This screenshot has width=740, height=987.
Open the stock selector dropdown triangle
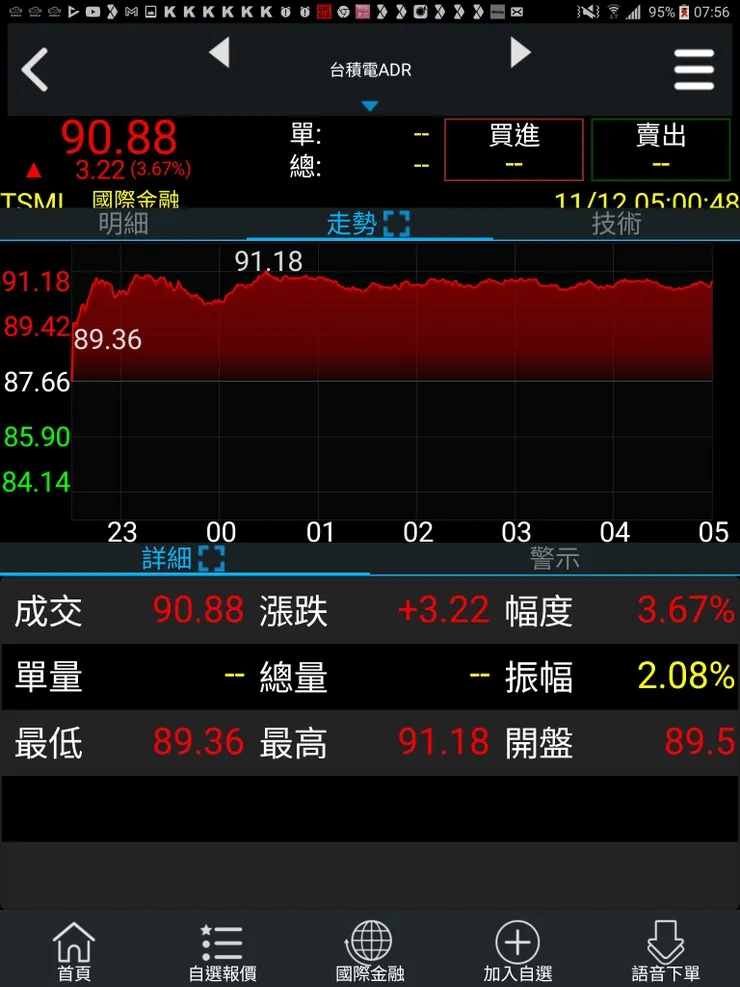371,104
